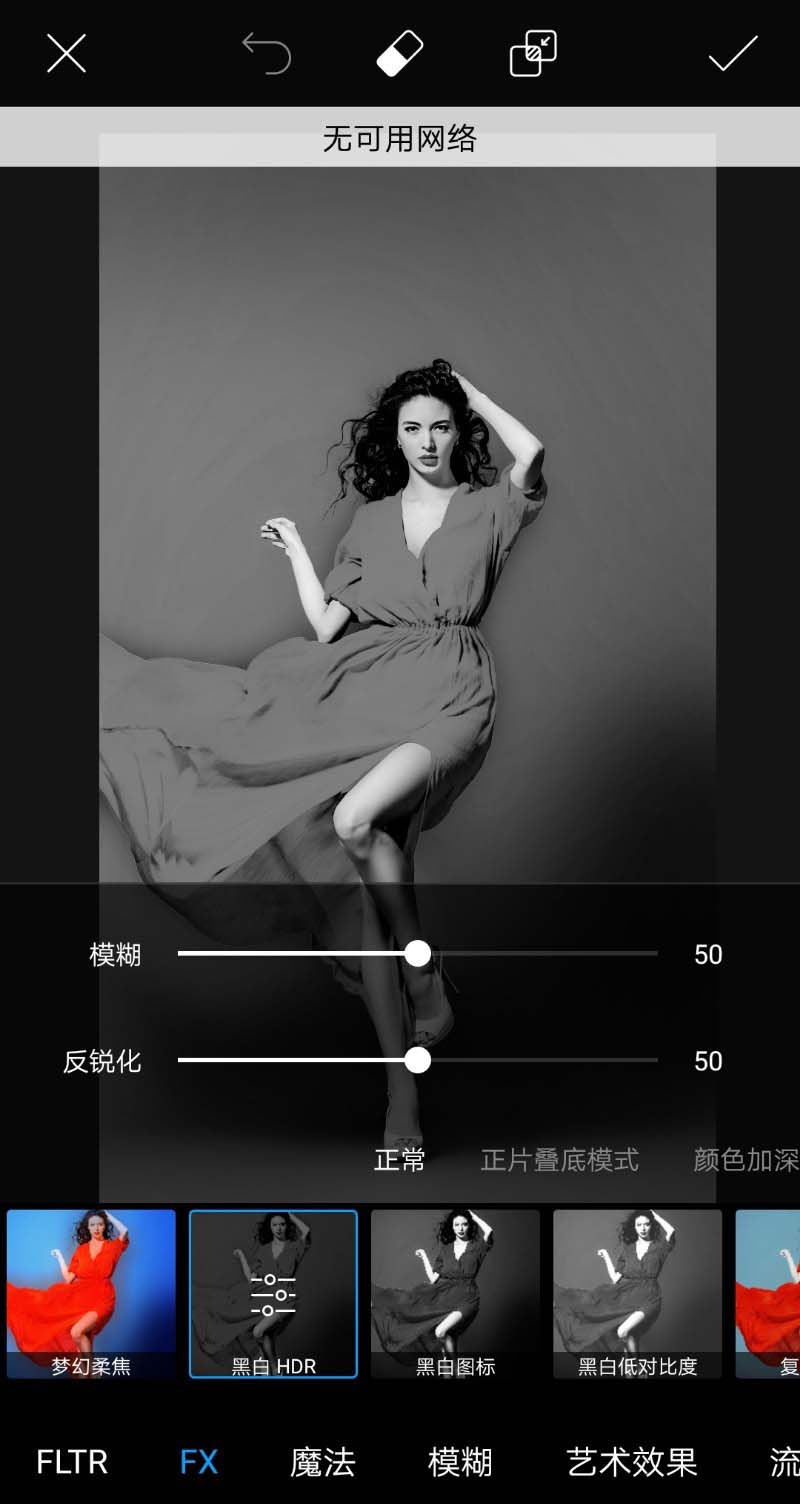800x1504 pixels.
Task: Switch to the FX category
Action: tap(198, 1462)
